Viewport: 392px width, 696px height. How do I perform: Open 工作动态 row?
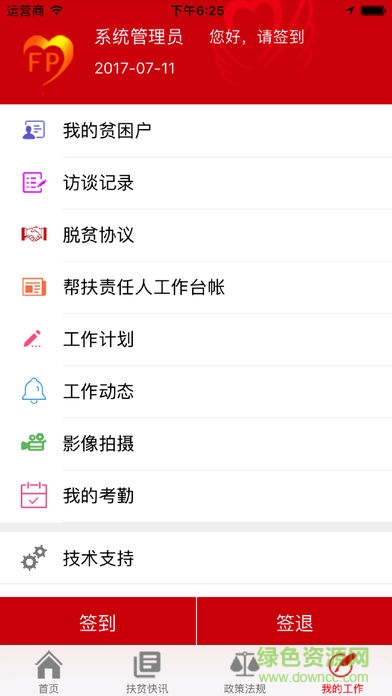(196, 392)
